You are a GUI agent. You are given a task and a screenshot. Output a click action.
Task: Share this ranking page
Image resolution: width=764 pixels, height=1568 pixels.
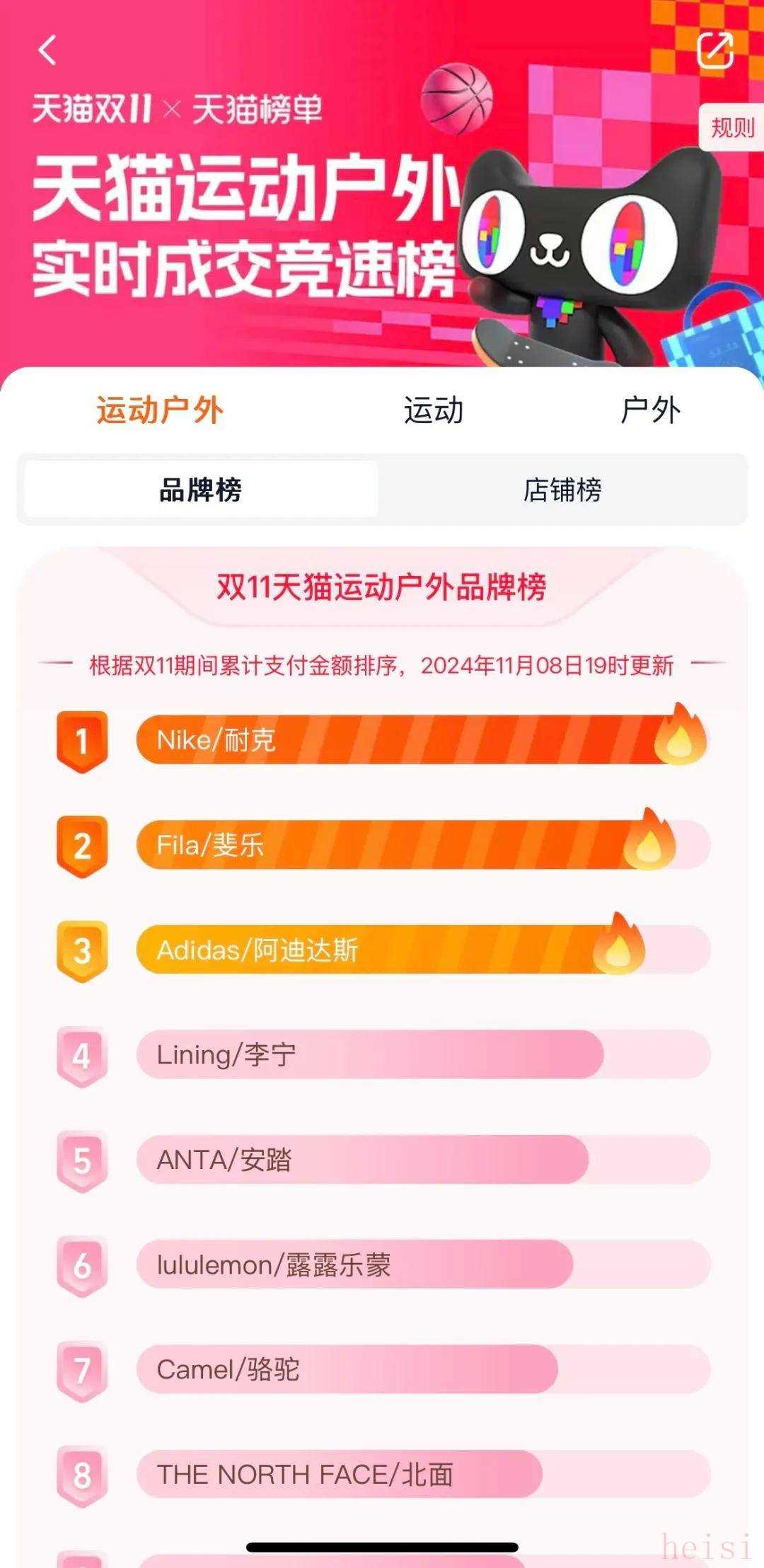click(714, 50)
